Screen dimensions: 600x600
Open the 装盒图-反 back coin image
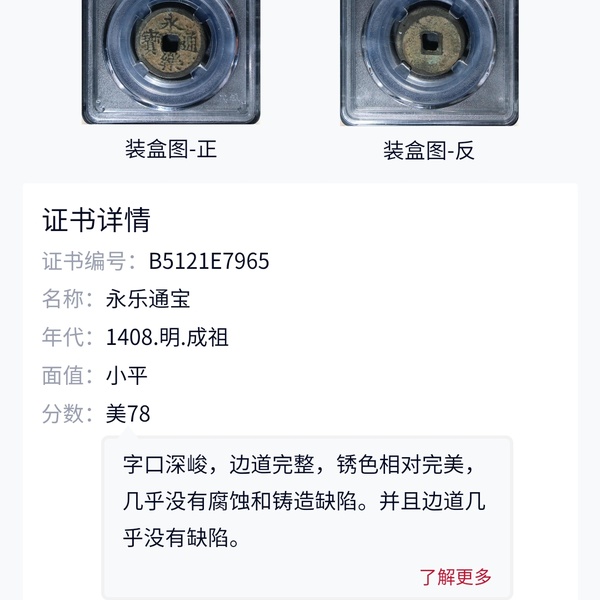point(429,60)
